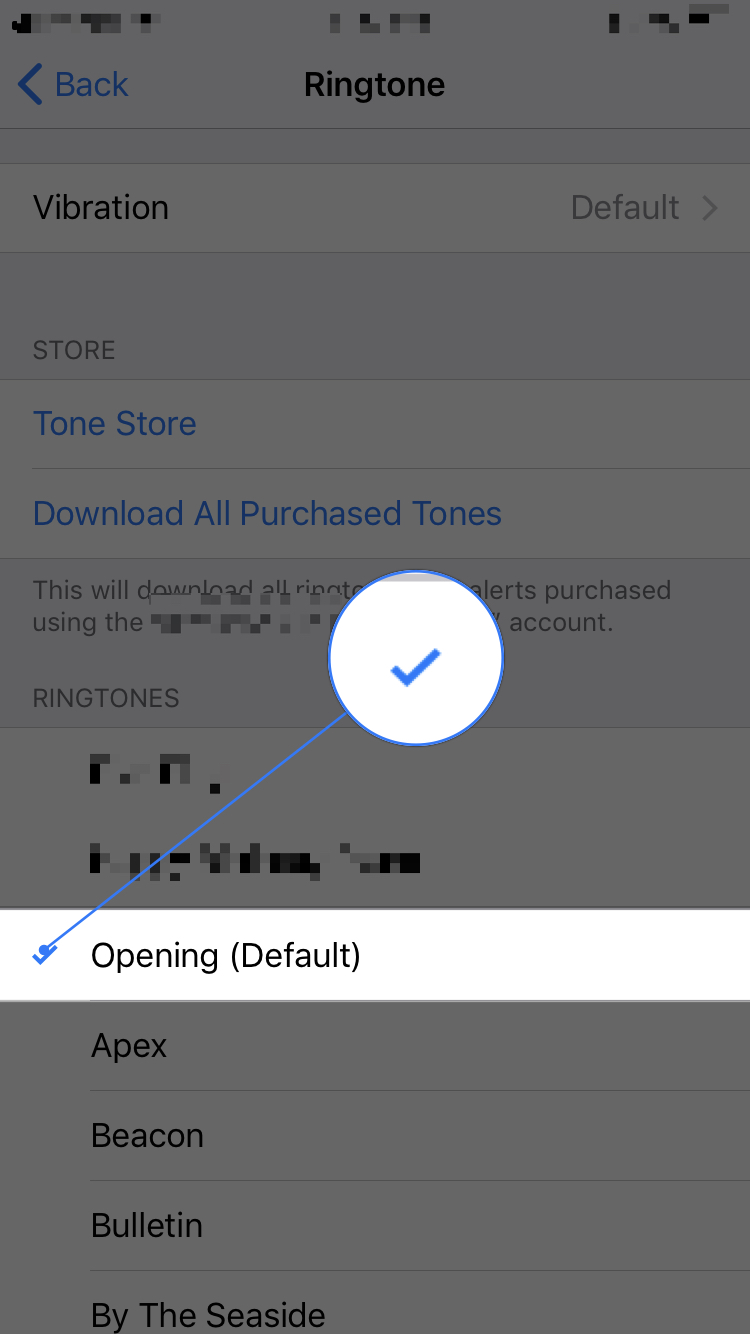Screen dimensions: 750x1334
Task: Choose the Apex ringtone
Action: [375, 1046]
